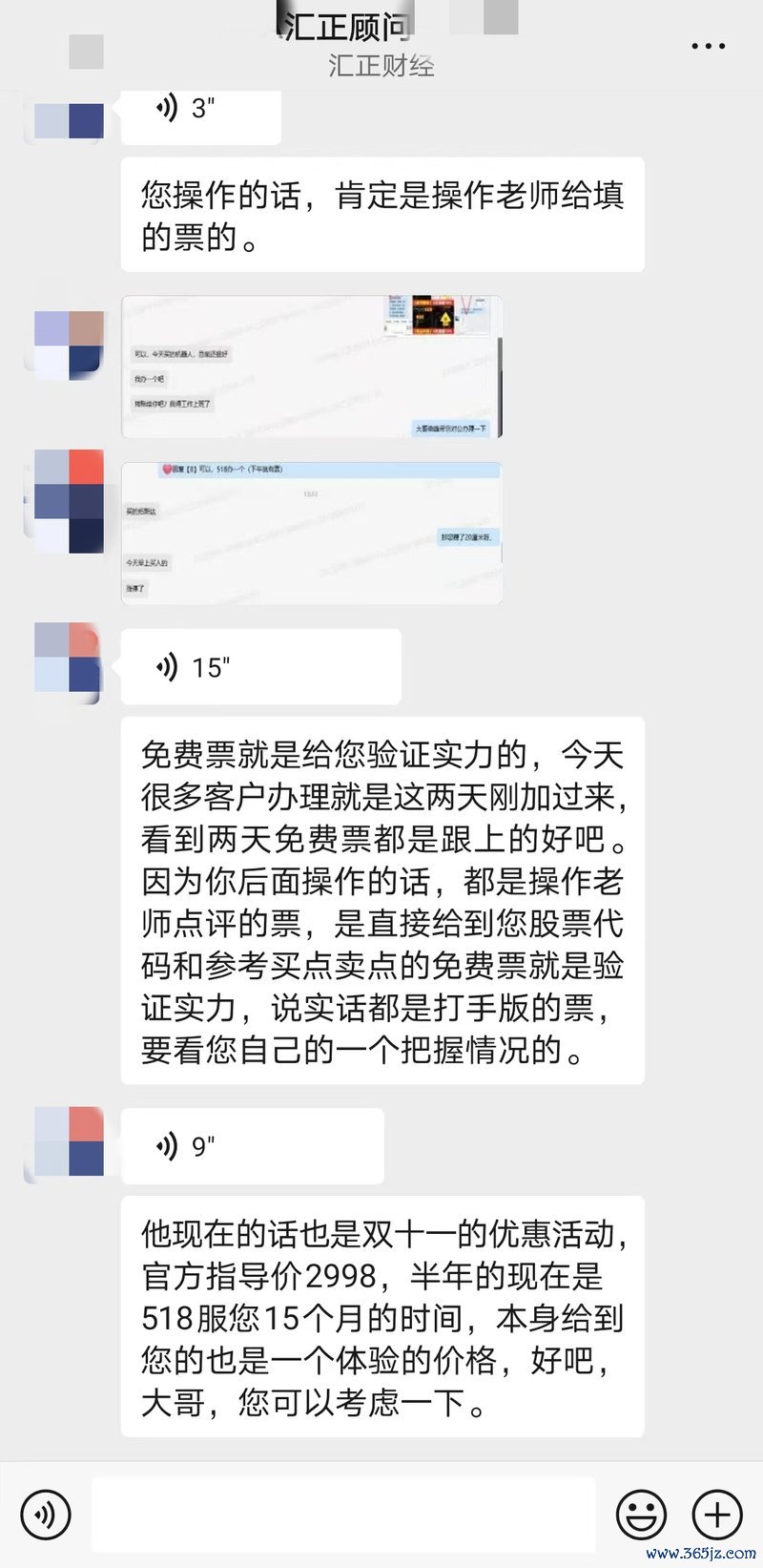763x1568 pixels.
Task: Open the first chat screenshot image
Action: [x=311, y=367]
